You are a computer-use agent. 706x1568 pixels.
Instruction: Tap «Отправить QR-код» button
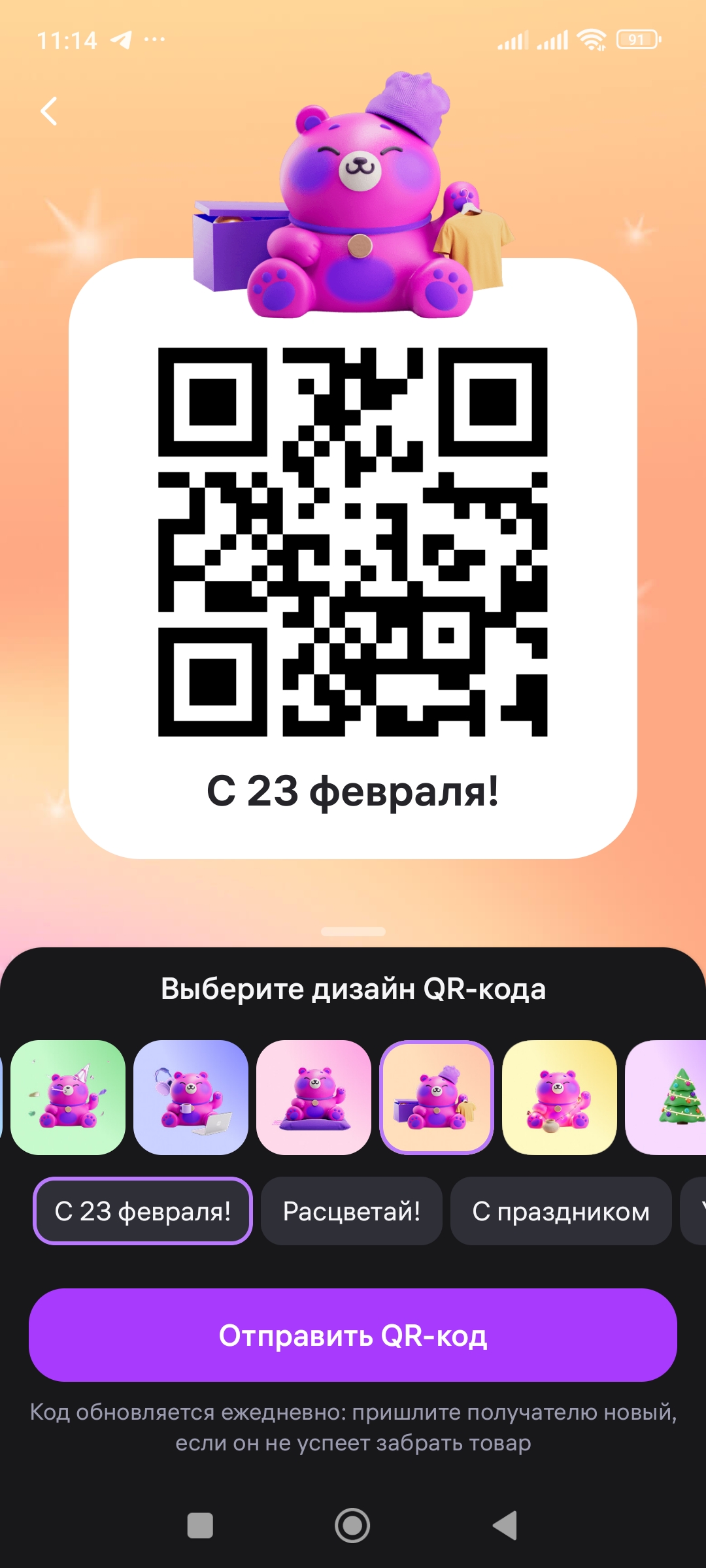[353, 1335]
